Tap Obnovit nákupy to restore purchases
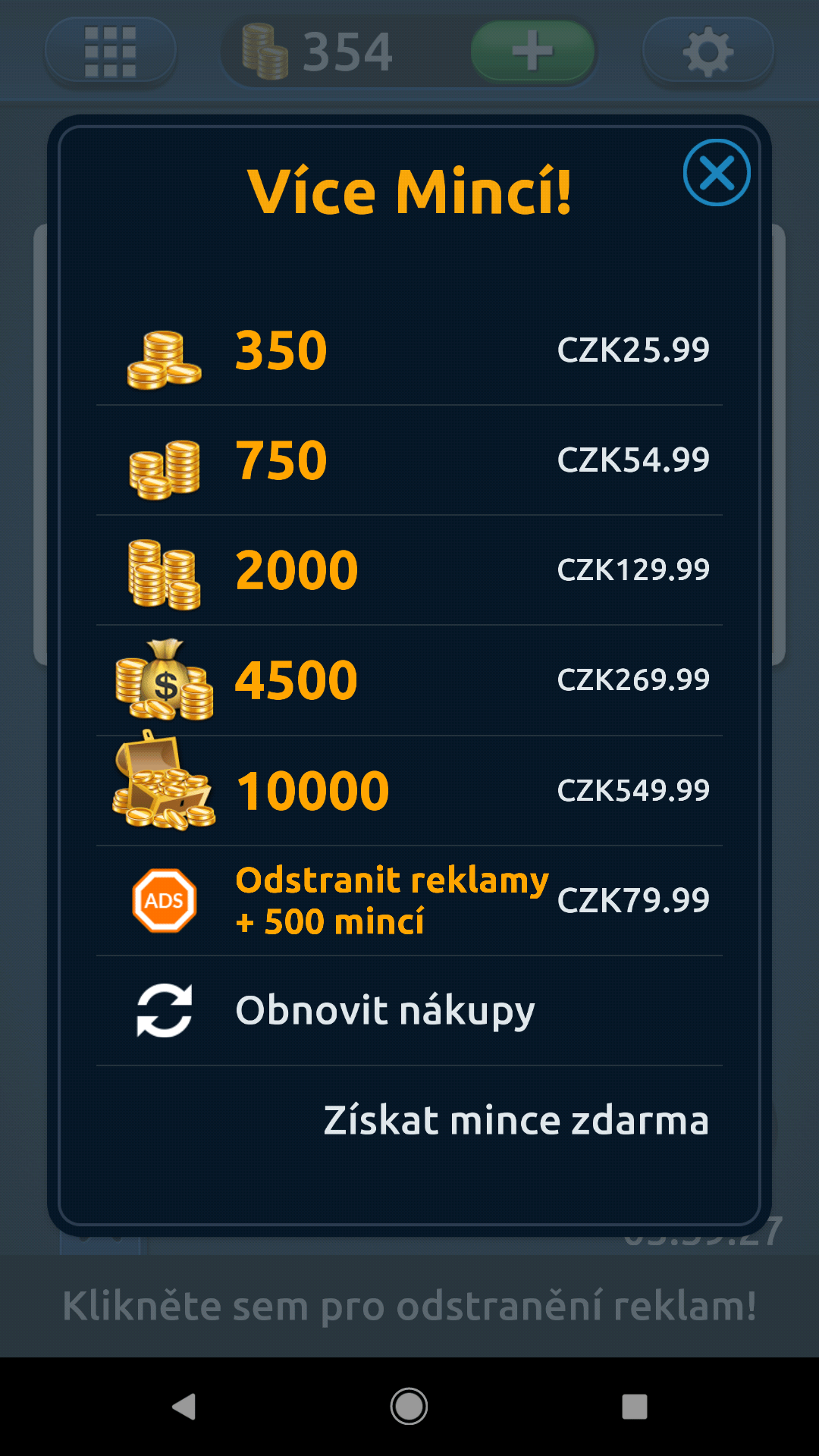Image resolution: width=819 pixels, height=1456 pixels. 409,1011
